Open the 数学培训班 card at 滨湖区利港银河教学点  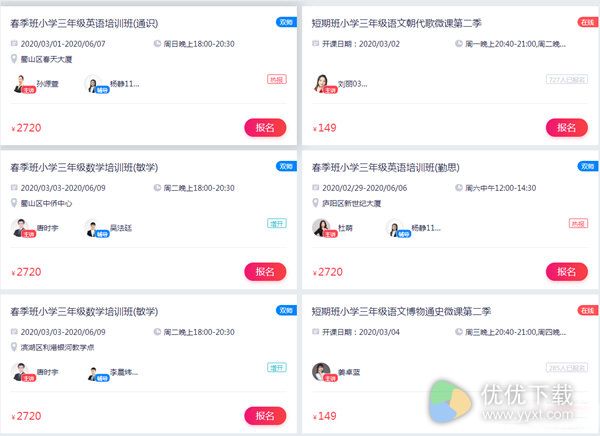coord(84,311)
